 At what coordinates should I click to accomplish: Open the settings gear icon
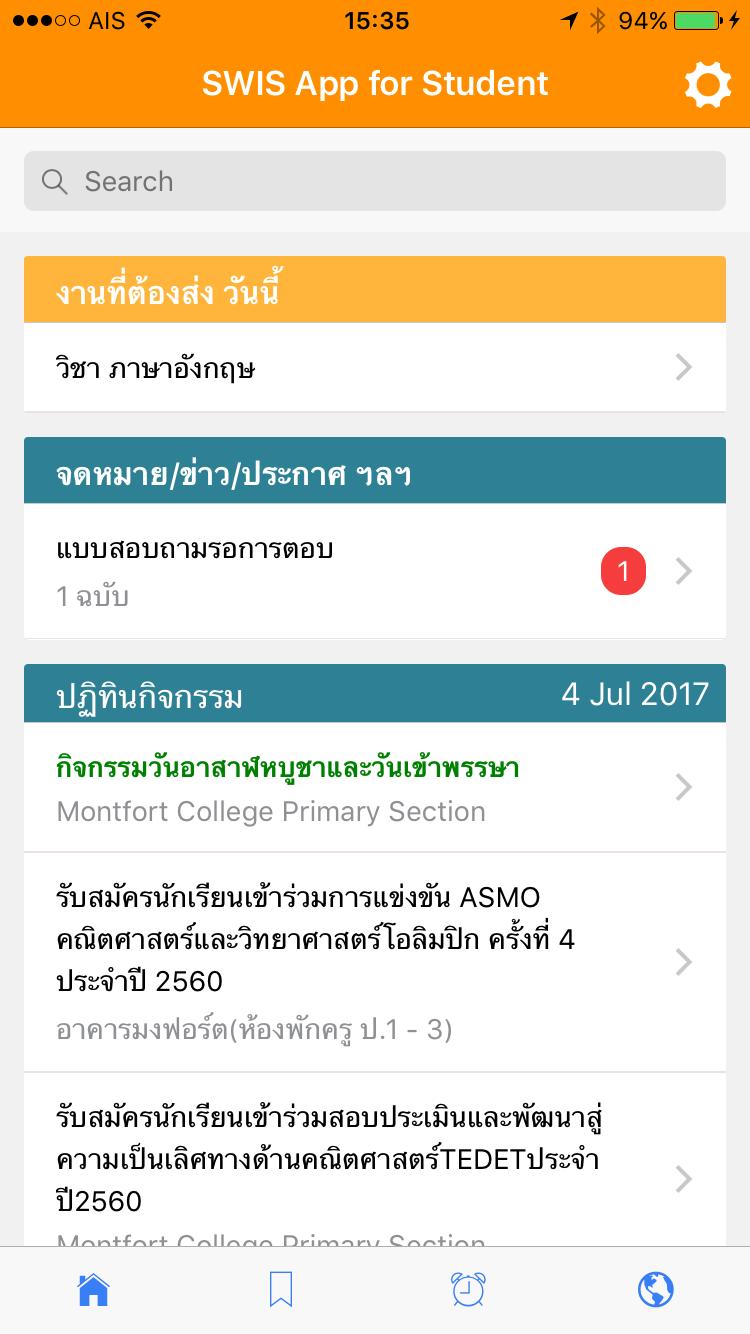point(707,85)
